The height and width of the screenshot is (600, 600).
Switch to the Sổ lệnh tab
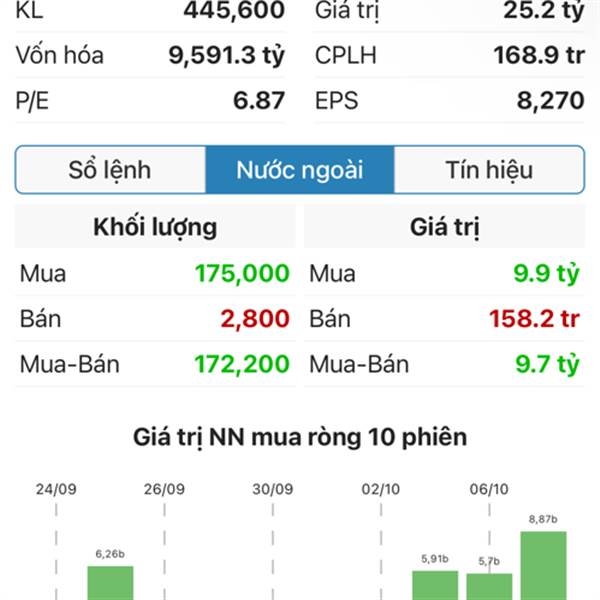[x=110, y=170]
